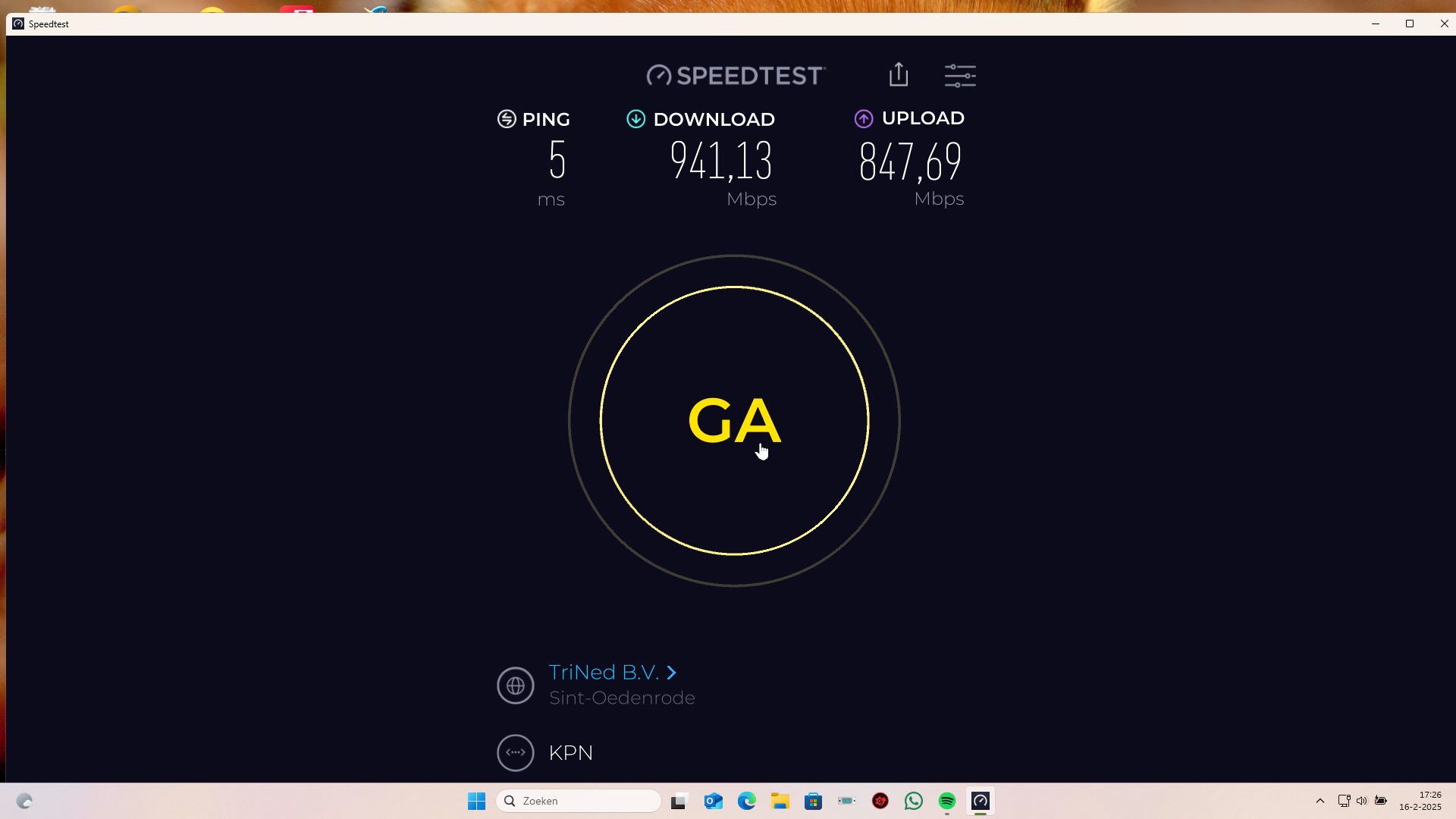
Task: Open Spotify from the taskbar
Action: pyautogui.click(x=946, y=801)
